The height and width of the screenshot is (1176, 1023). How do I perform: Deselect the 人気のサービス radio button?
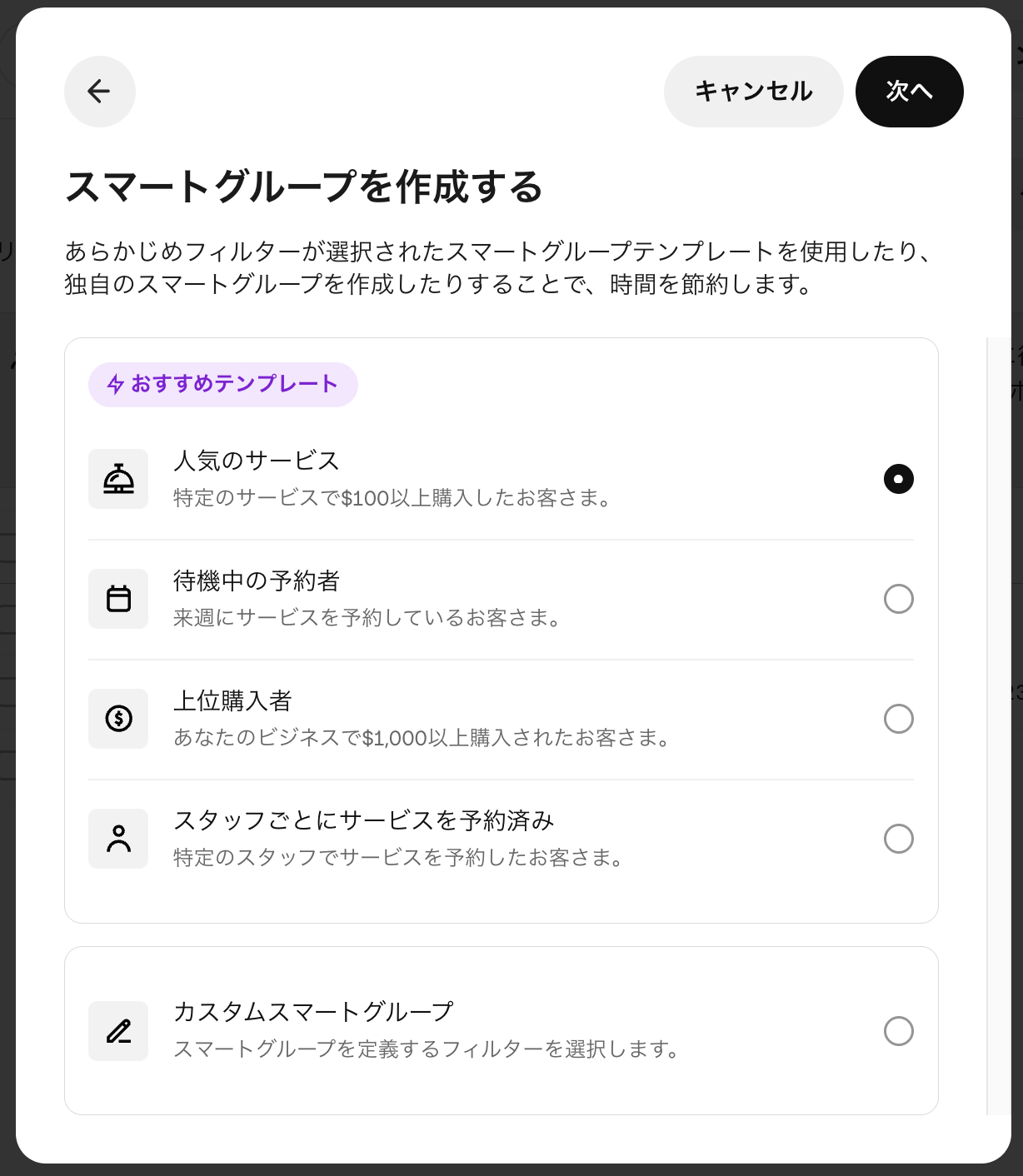(x=897, y=479)
